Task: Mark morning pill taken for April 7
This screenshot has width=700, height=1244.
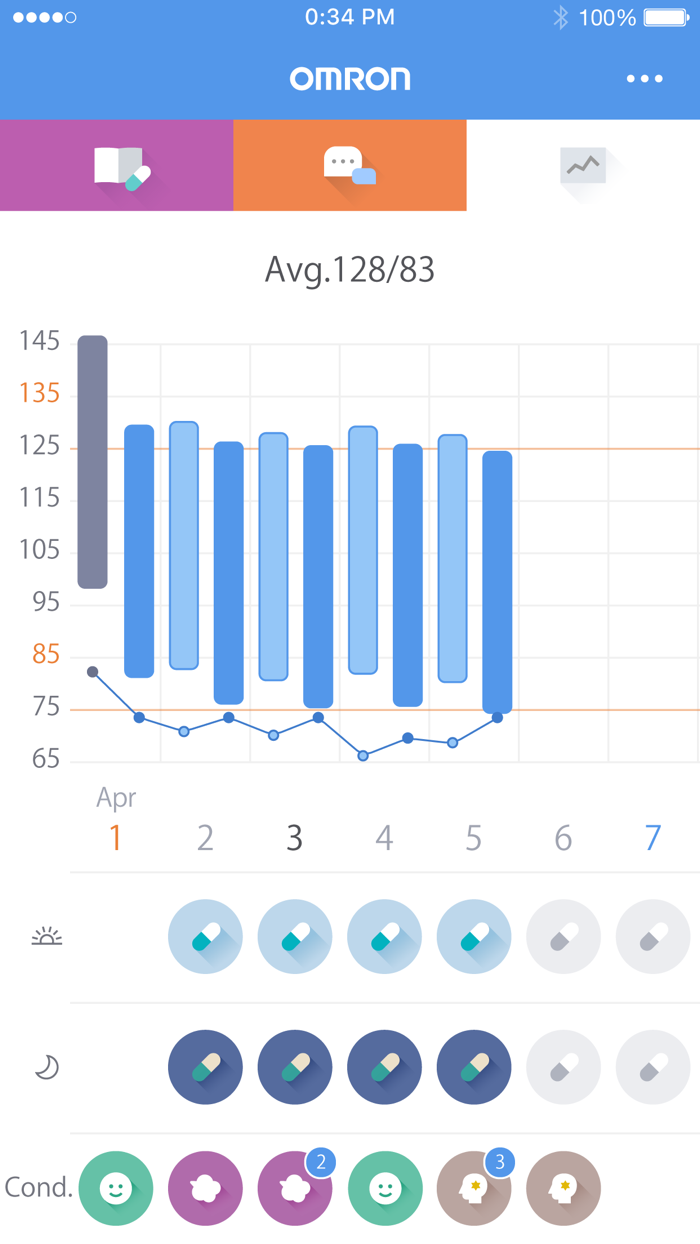Action: point(653,937)
